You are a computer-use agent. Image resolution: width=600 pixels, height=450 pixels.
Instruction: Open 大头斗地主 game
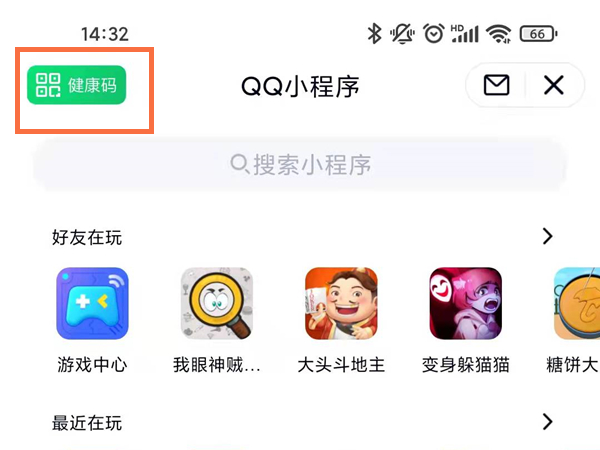pos(341,304)
